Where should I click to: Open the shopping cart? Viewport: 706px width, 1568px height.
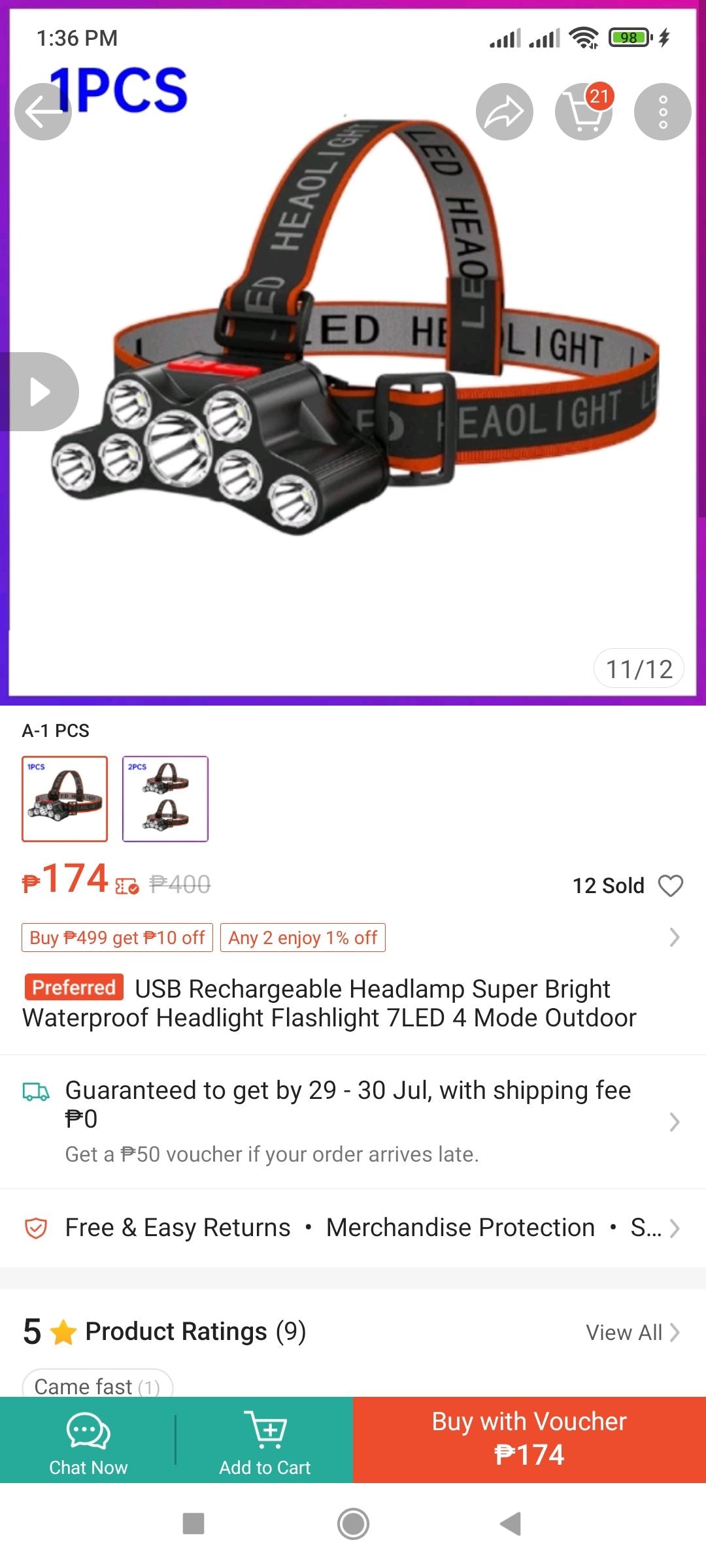tap(583, 112)
